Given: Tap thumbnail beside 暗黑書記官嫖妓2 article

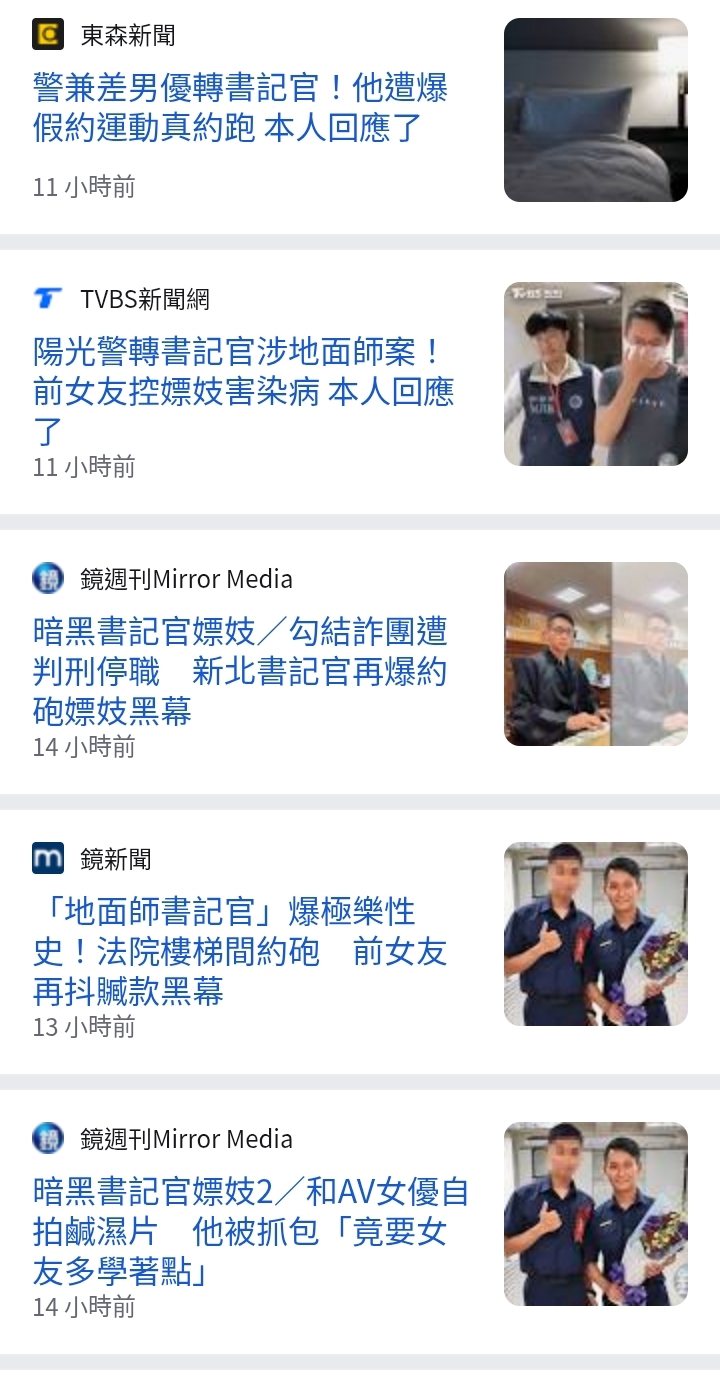Looking at the screenshot, I should [x=596, y=1214].
